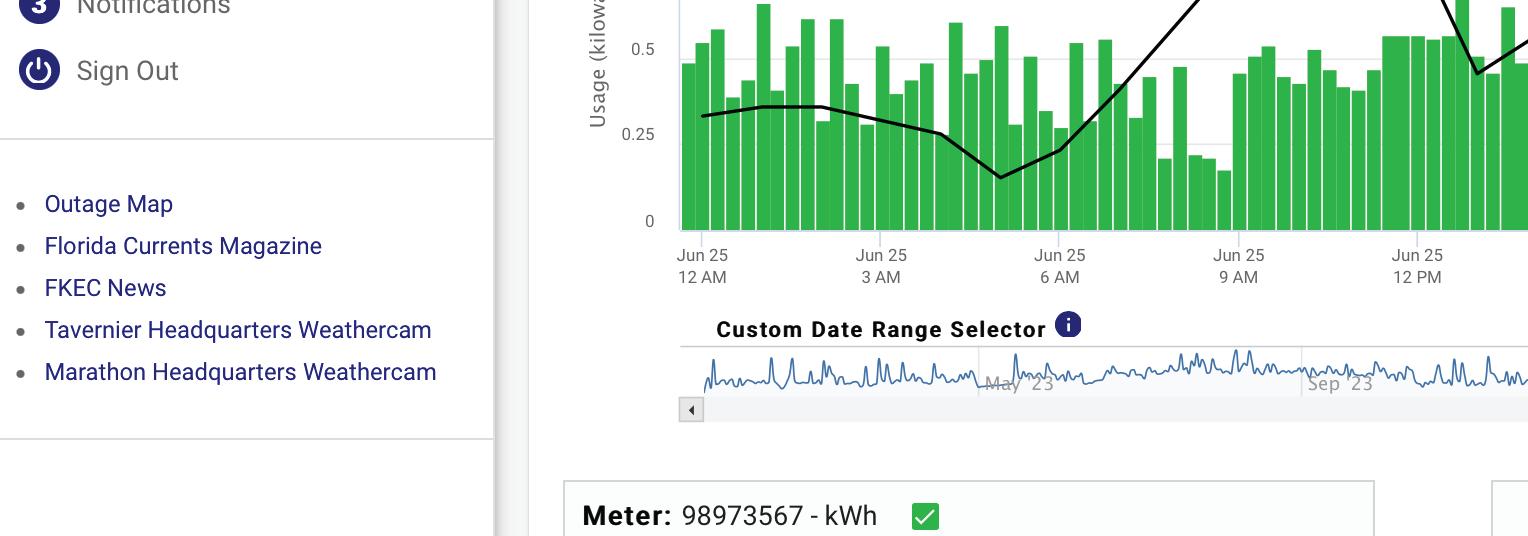Uncheck the meter 98973567 kWh checkbox

tap(925, 516)
